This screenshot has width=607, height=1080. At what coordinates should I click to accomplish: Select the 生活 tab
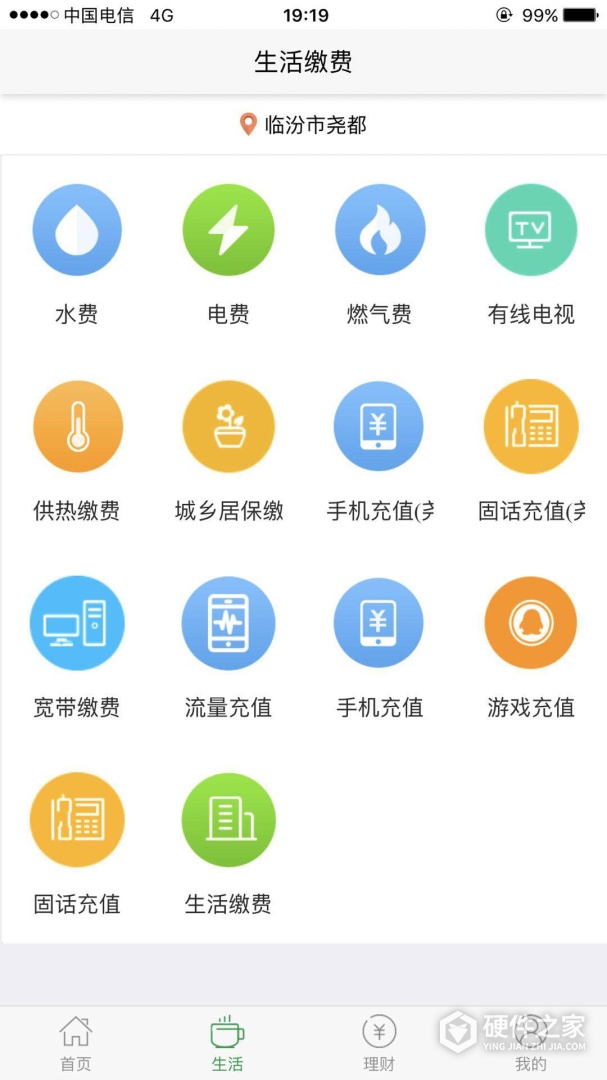pyautogui.click(x=228, y=1043)
